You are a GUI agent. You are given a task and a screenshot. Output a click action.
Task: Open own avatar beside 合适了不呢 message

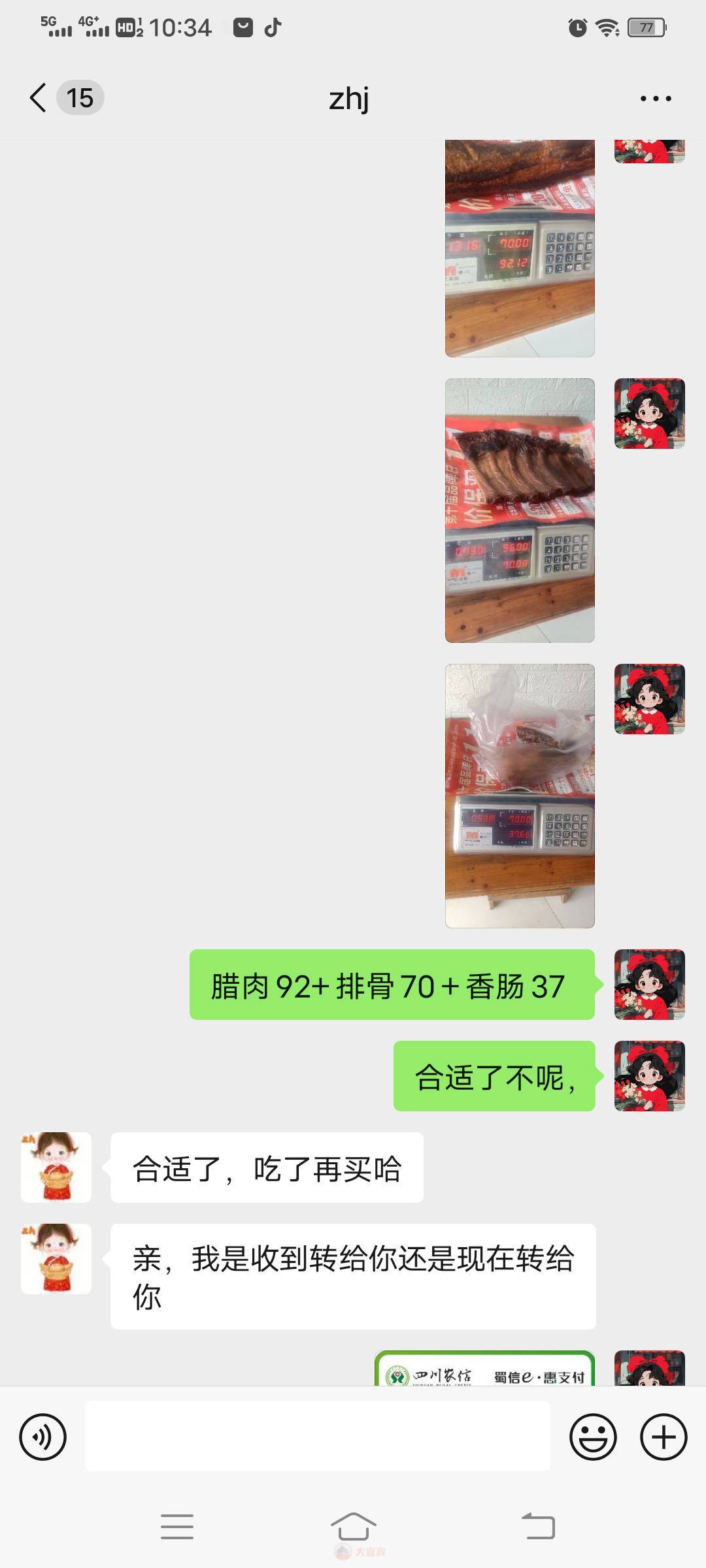click(x=649, y=1076)
